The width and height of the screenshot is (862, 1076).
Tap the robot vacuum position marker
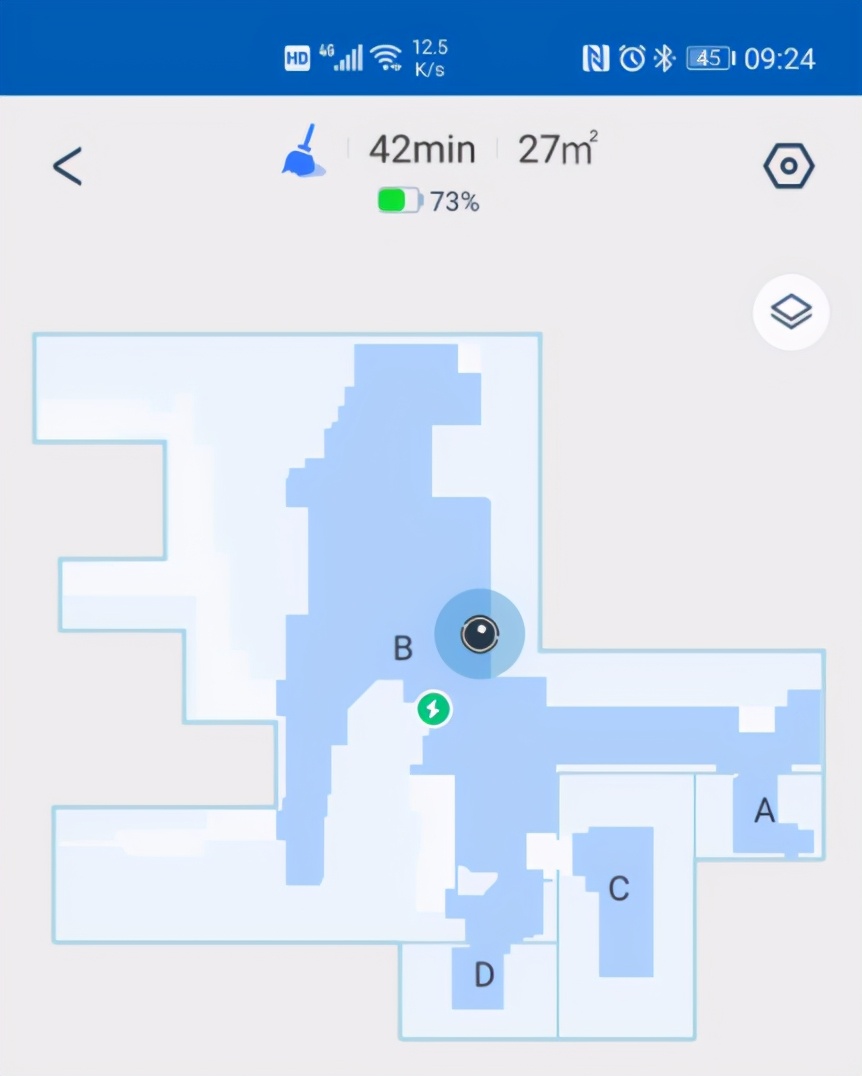(x=479, y=634)
